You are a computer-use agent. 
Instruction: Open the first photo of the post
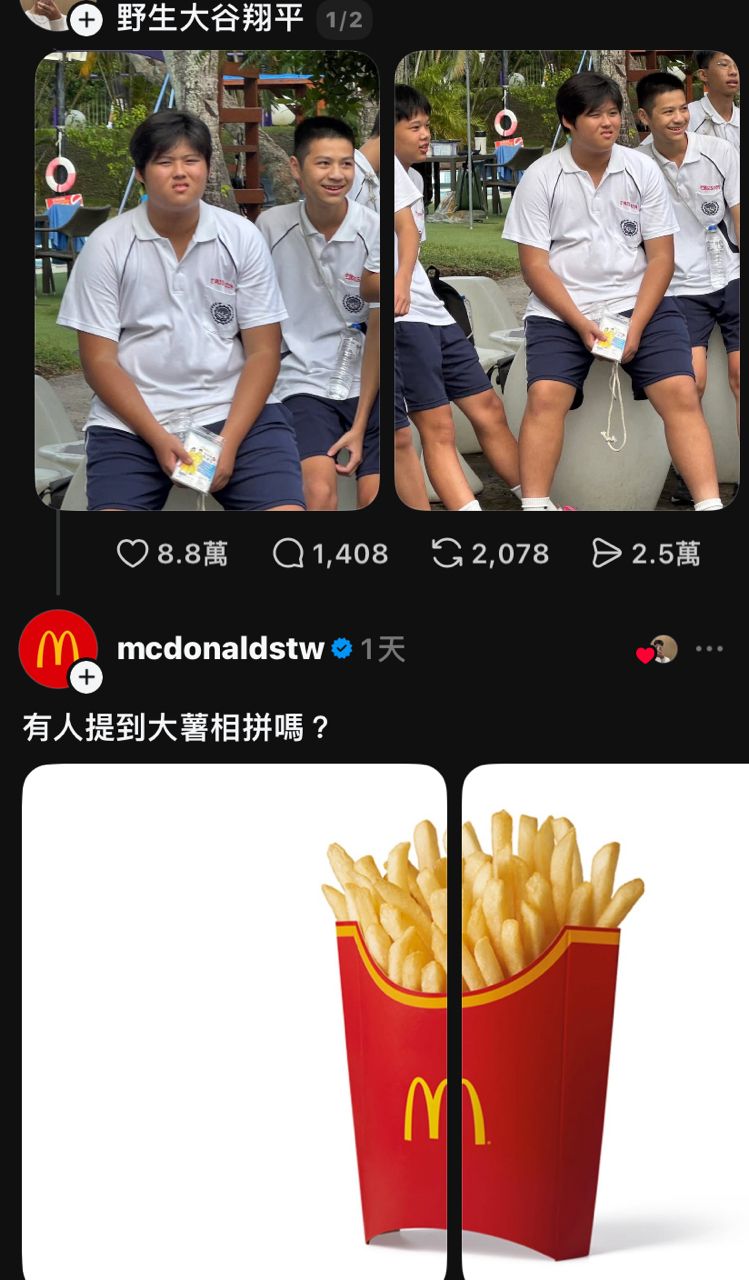click(207, 280)
